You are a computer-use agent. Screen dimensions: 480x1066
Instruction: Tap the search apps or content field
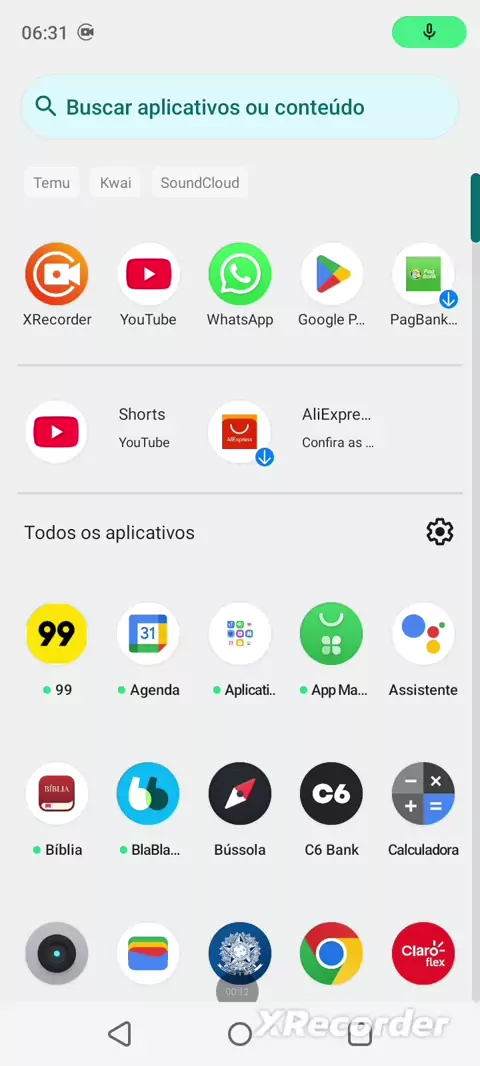(x=240, y=107)
